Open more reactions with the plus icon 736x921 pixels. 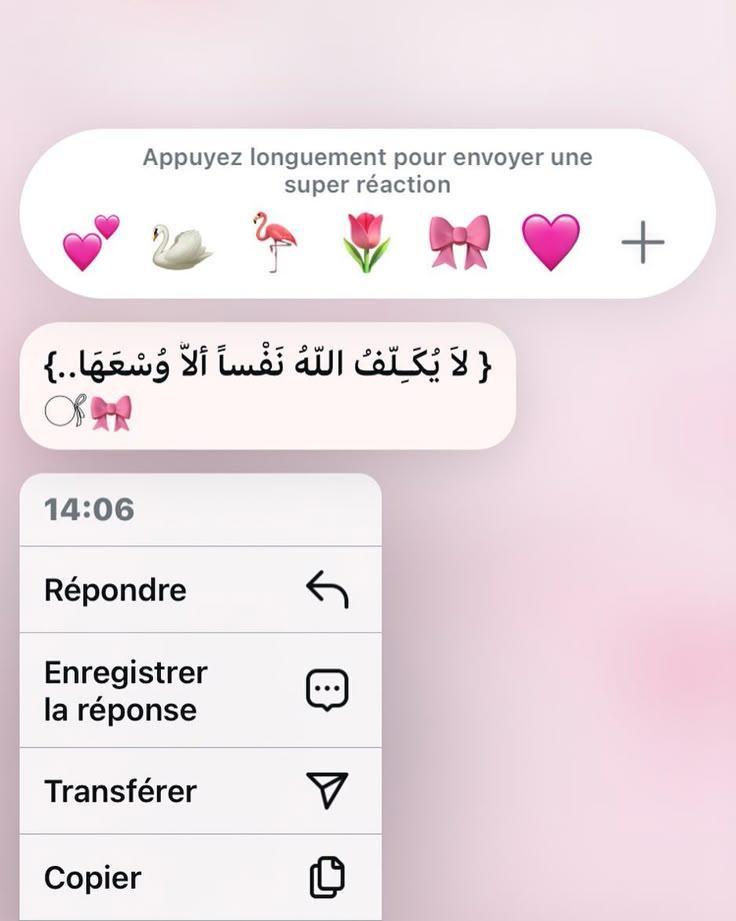point(642,242)
